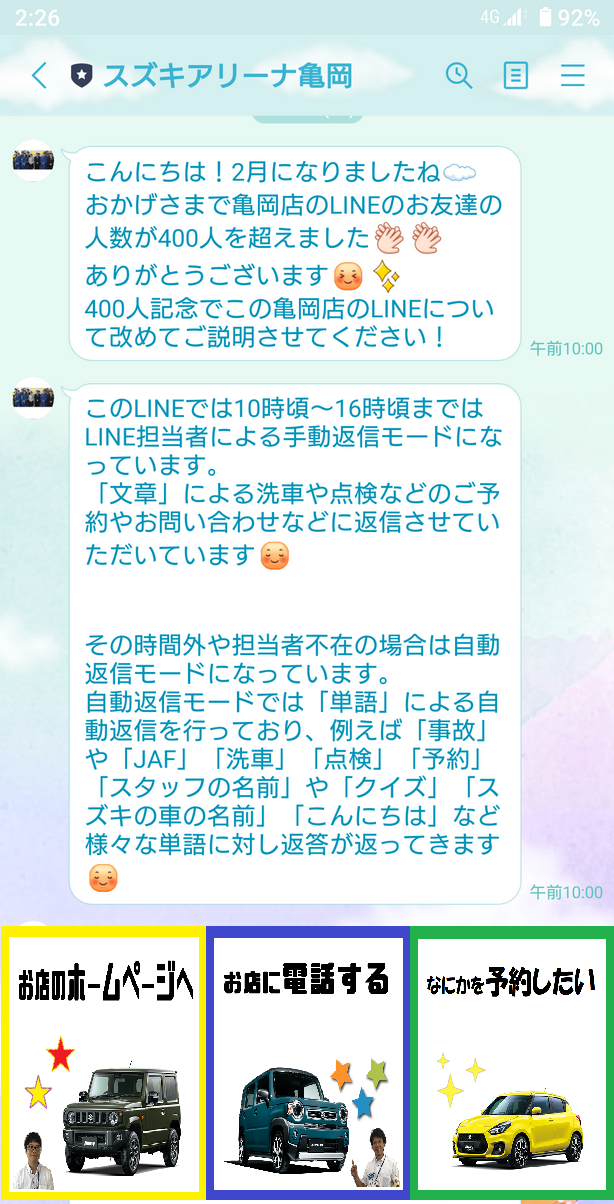Viewport: 614px width, 1204px height.
Task: Open the chat hamburger menu
Action: pyautogui.click(x=573, y=76)
